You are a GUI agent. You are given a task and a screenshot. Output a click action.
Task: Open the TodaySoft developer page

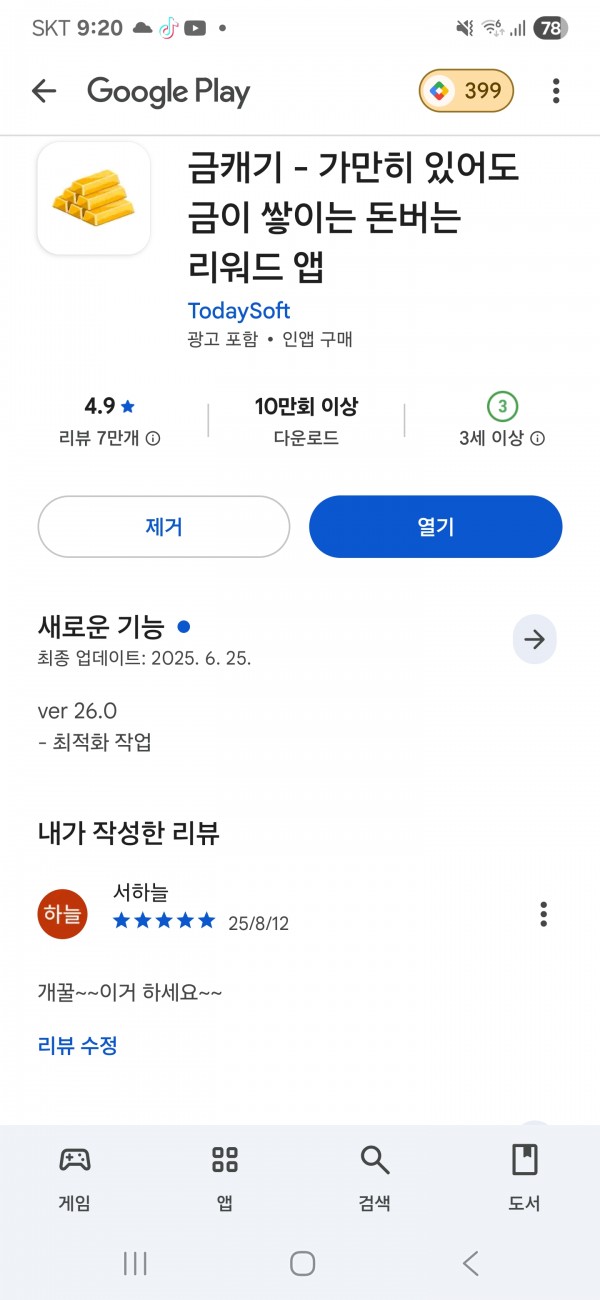pos(239,311)
